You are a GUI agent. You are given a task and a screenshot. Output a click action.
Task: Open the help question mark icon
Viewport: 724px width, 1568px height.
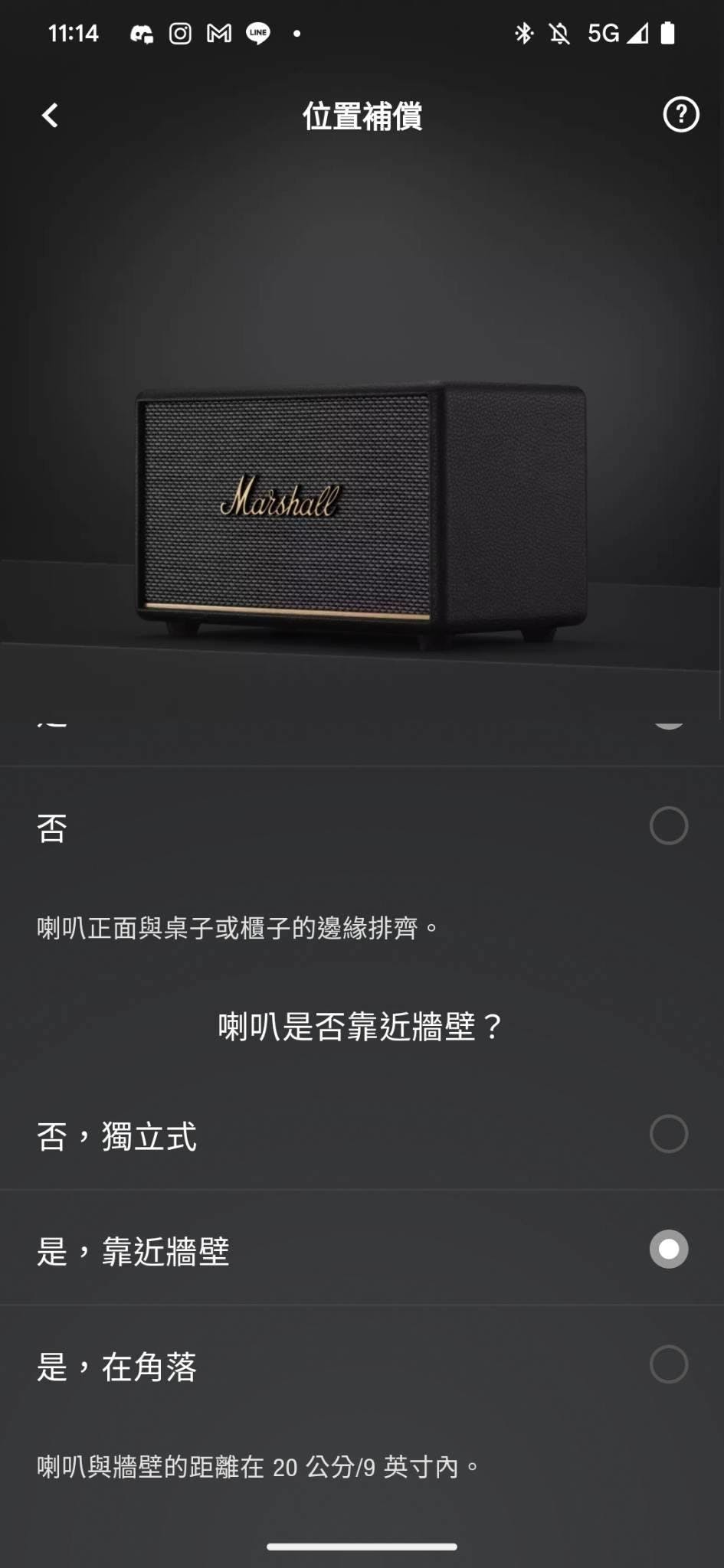tap(680, 116)
